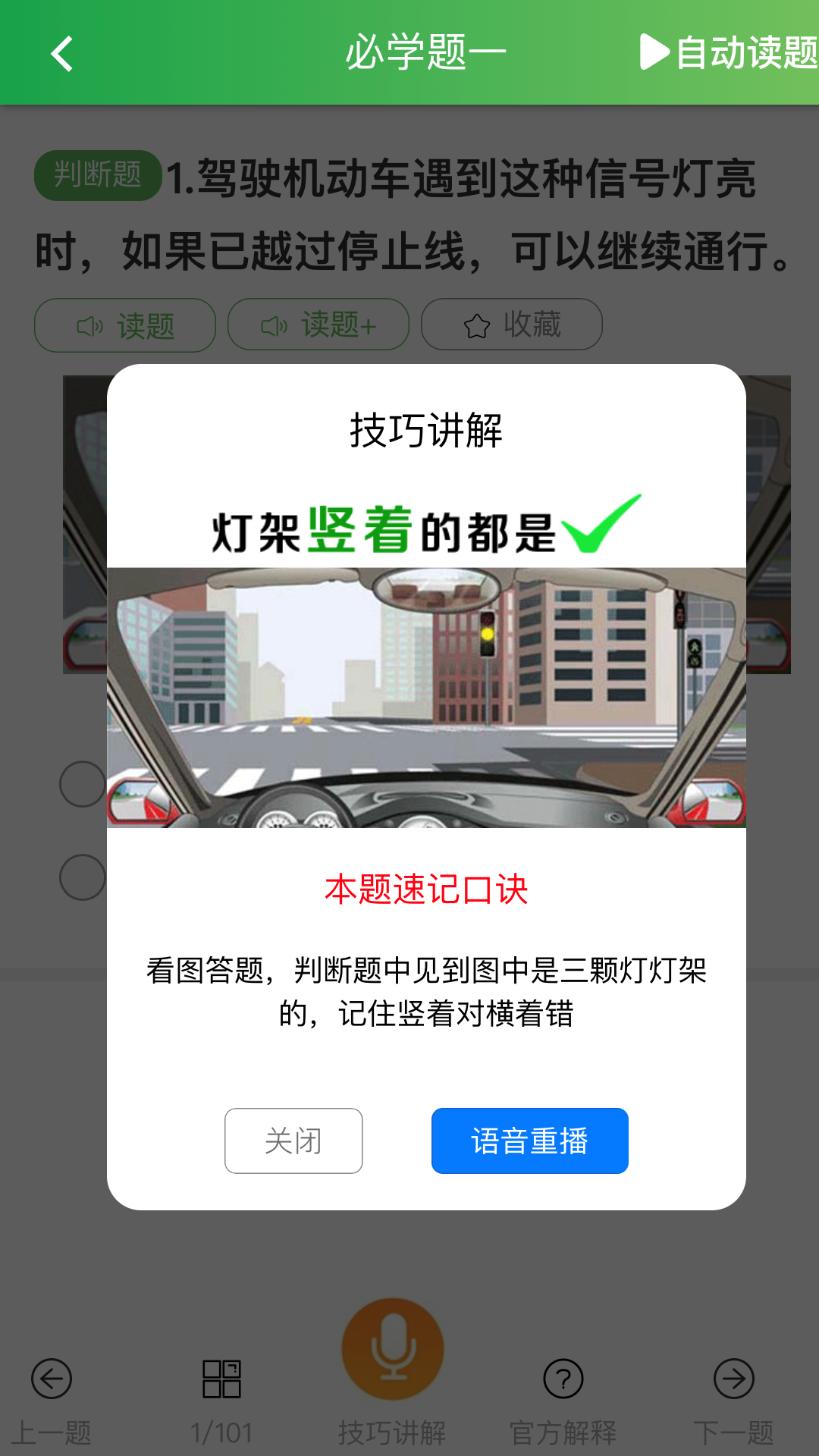Replay the audio with 语音重播
Viewport: 819px width, 1456px height.
530,1141
